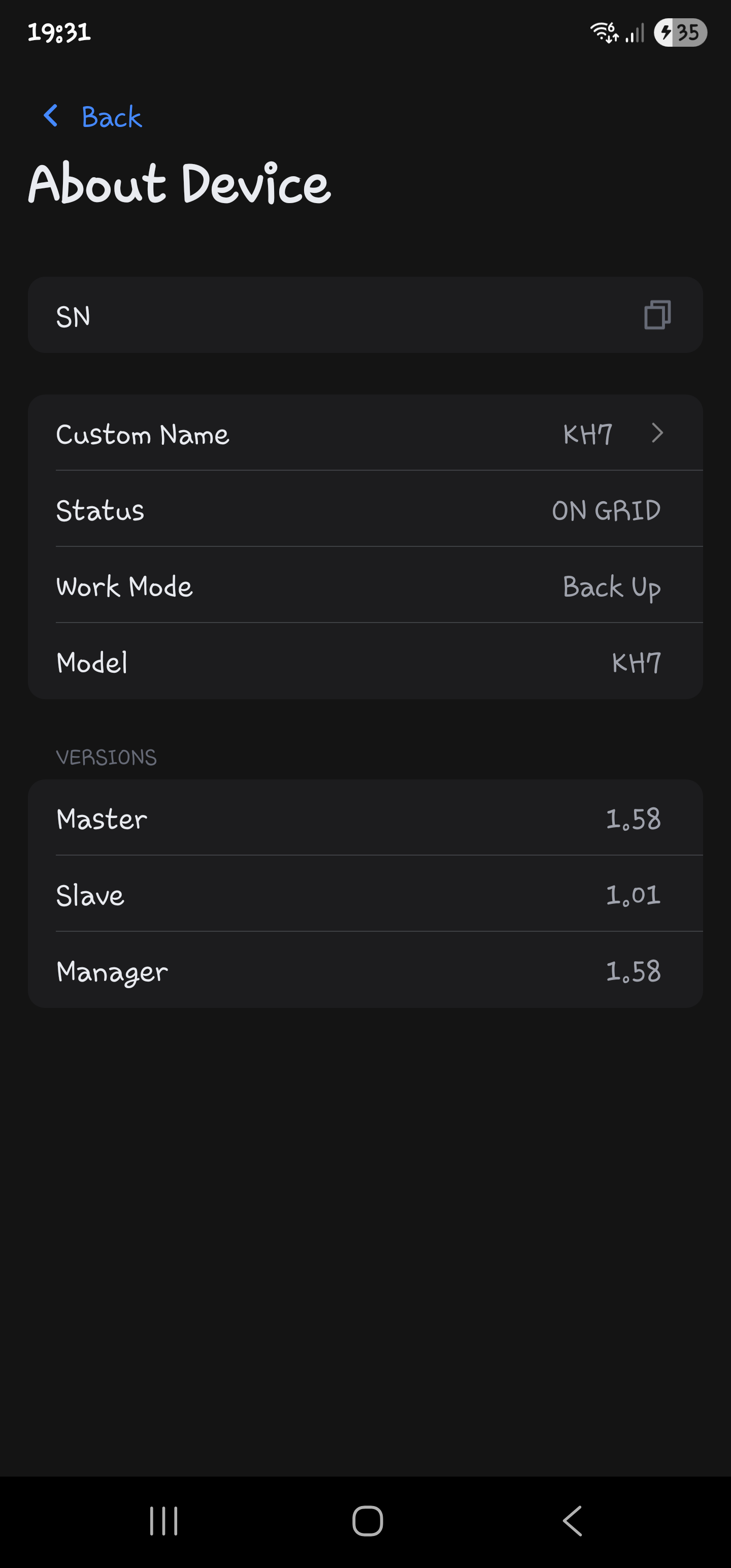This screenshot has height=1568, width=731.
Task: Open the recent apps view
Action: [x=163, y=1520]
